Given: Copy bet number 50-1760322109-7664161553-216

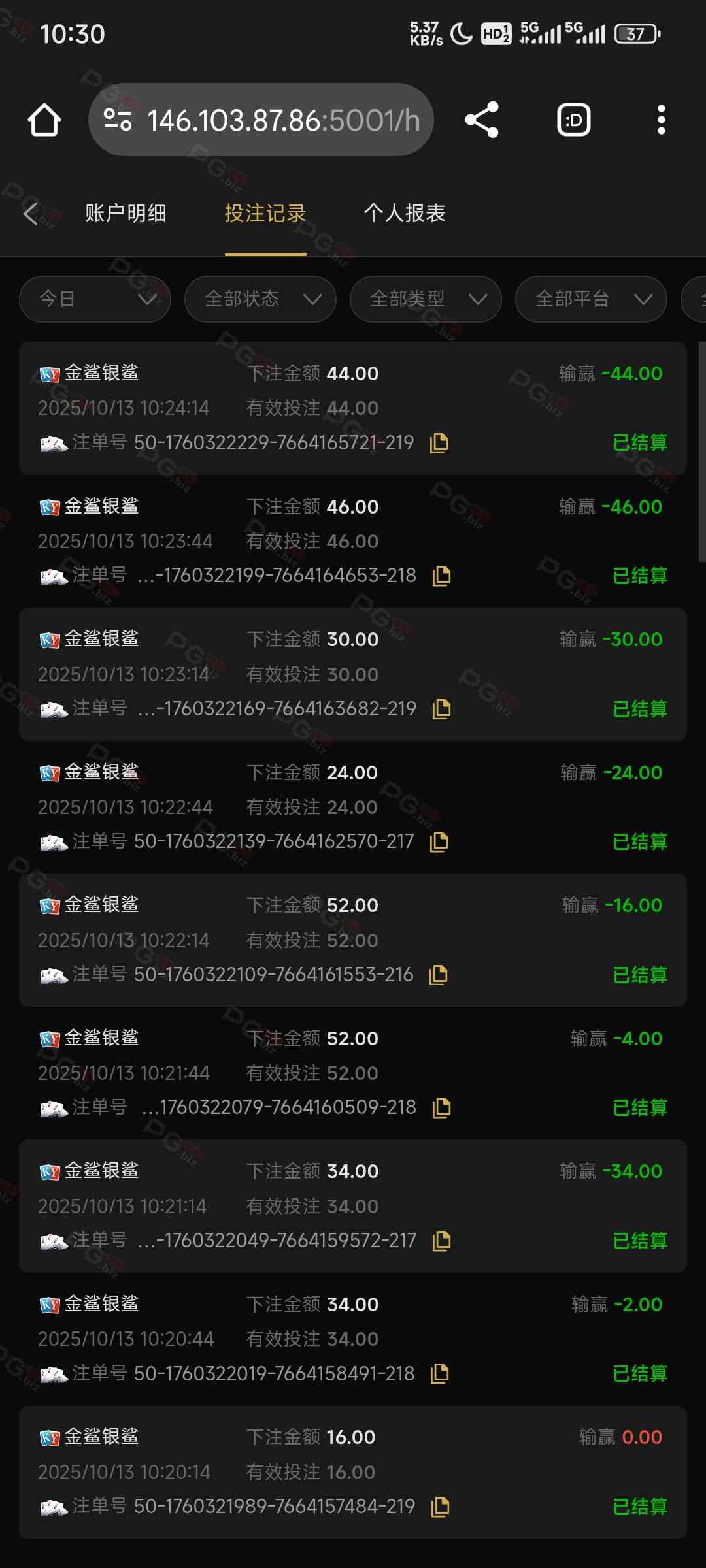Looking at the screenshot, I should click(439, 975).
